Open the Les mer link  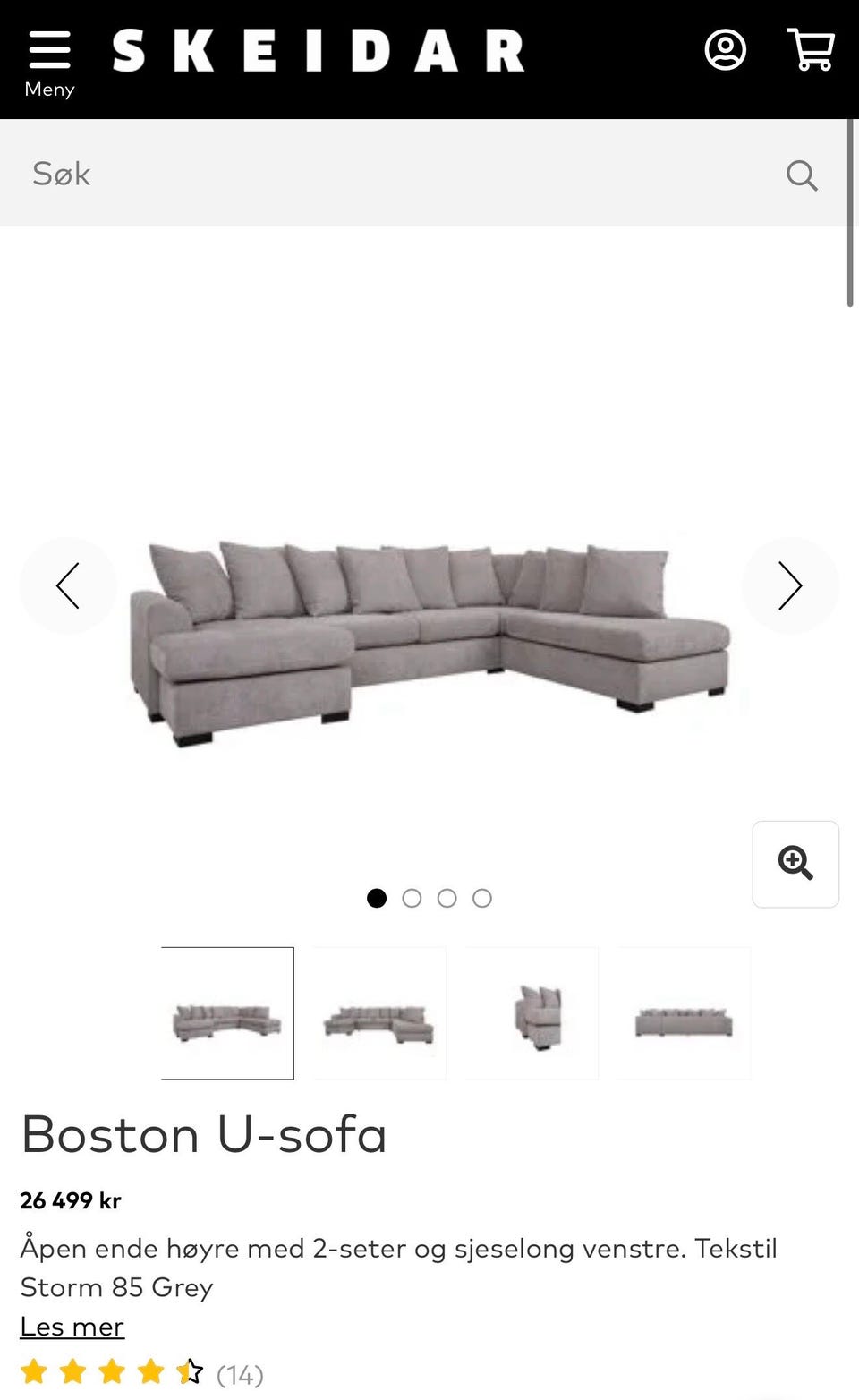pyautogui.click(x=72, y=1327)
